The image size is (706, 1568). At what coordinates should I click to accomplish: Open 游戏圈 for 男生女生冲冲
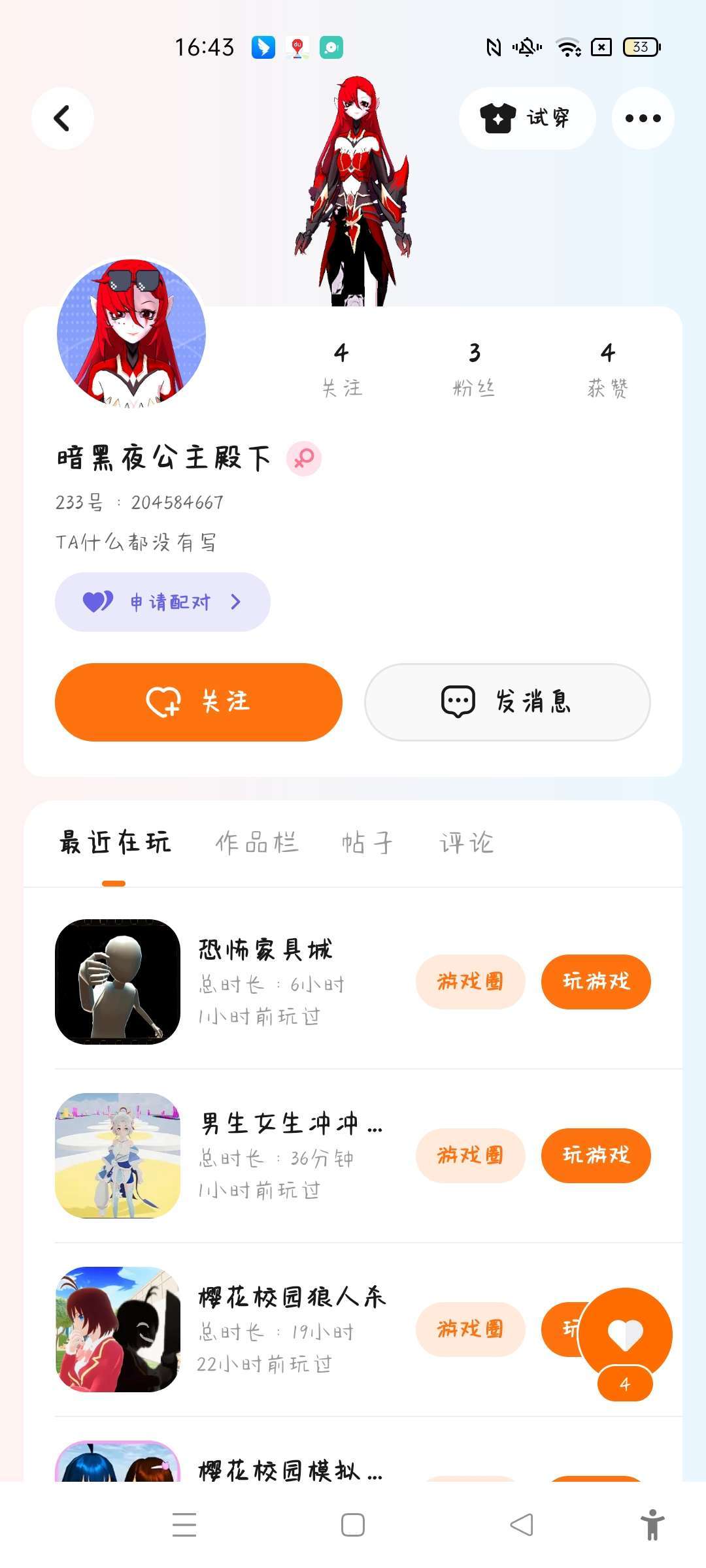click(470, 1155)
